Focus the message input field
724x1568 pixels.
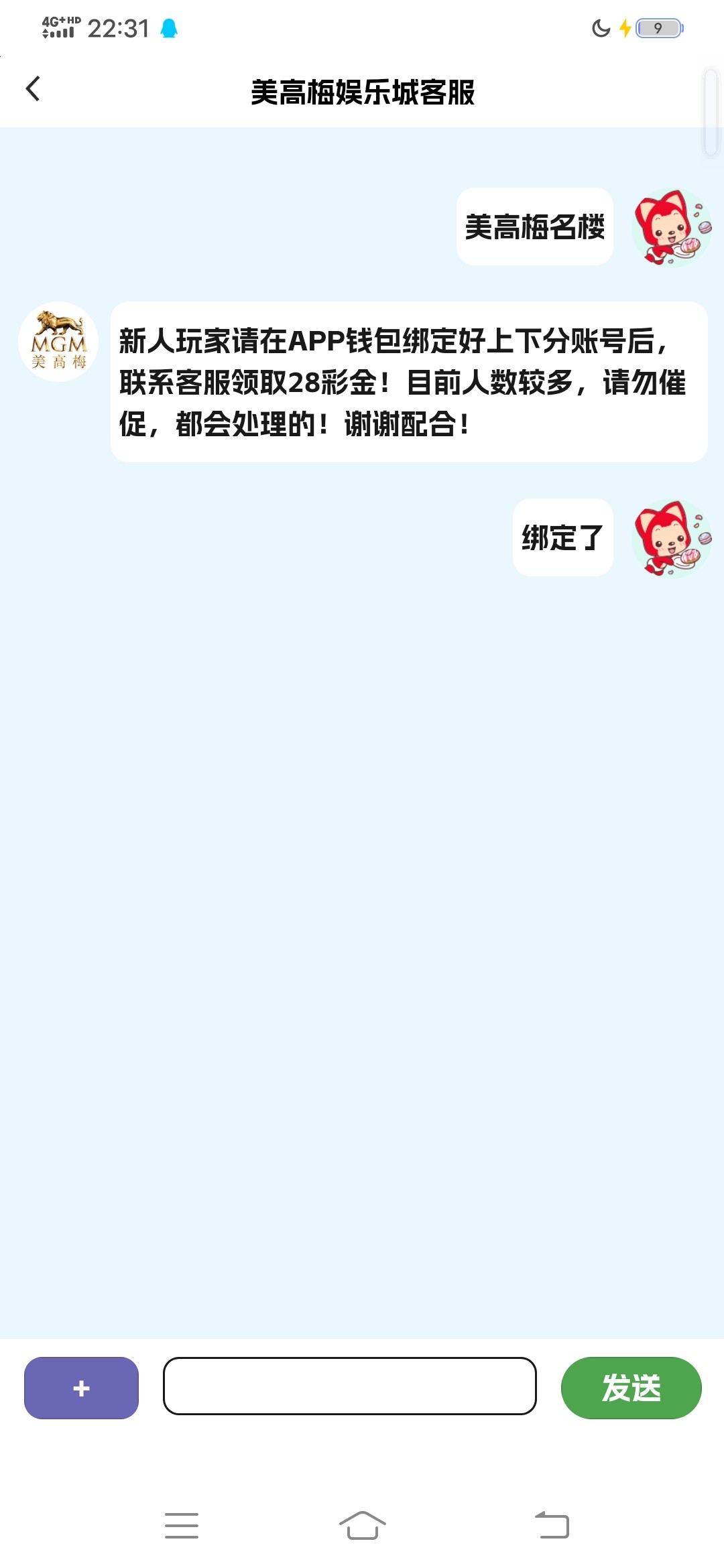pyautogui.click(x=349, y=1386)
